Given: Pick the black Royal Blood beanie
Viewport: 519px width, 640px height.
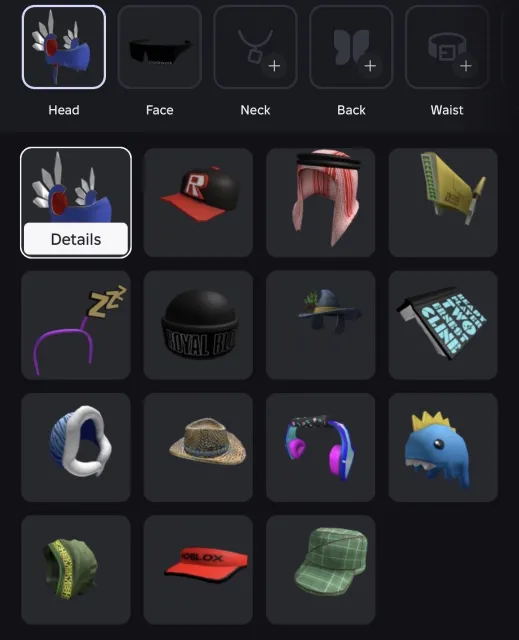Looking at the screenshot, I should coord(198,325).
